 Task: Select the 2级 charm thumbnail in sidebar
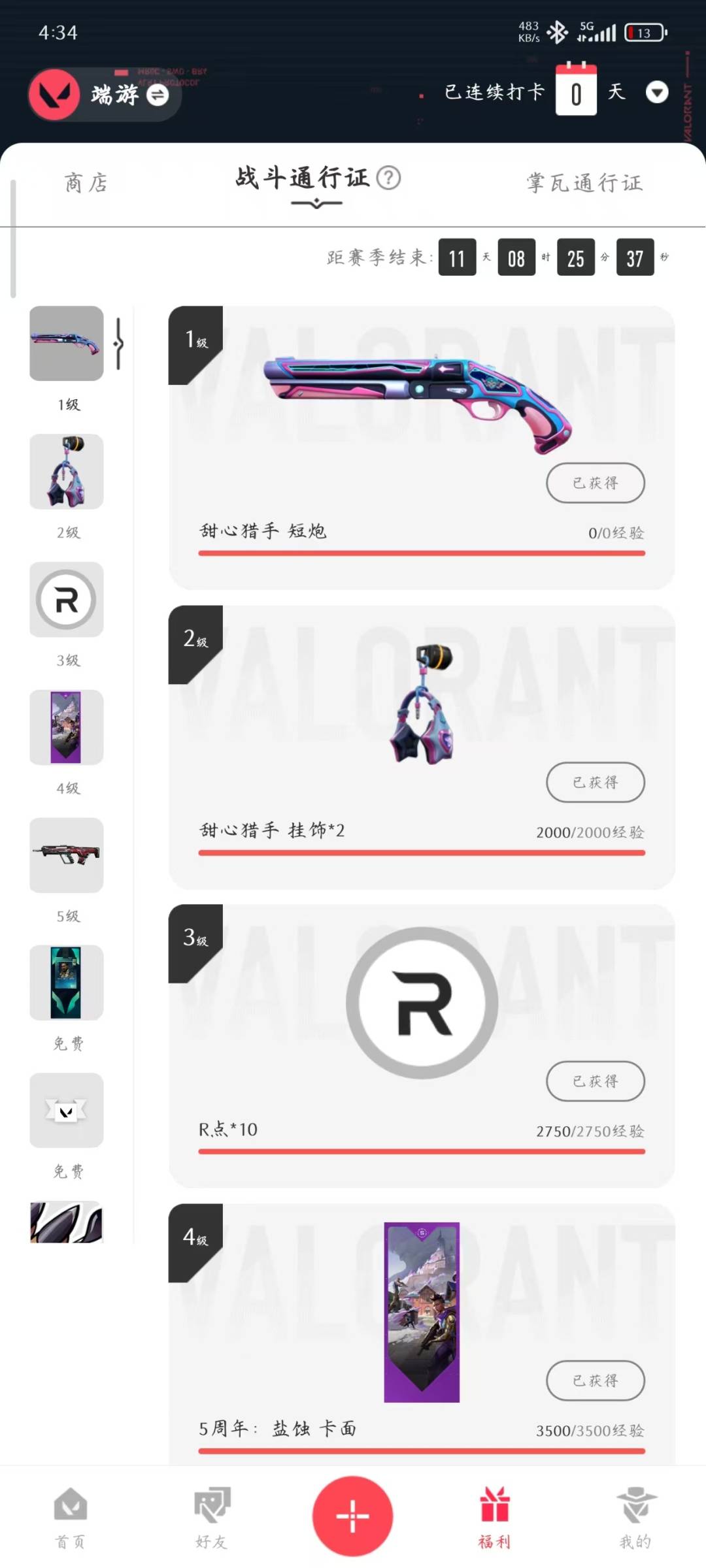click(x=67, y=472)
